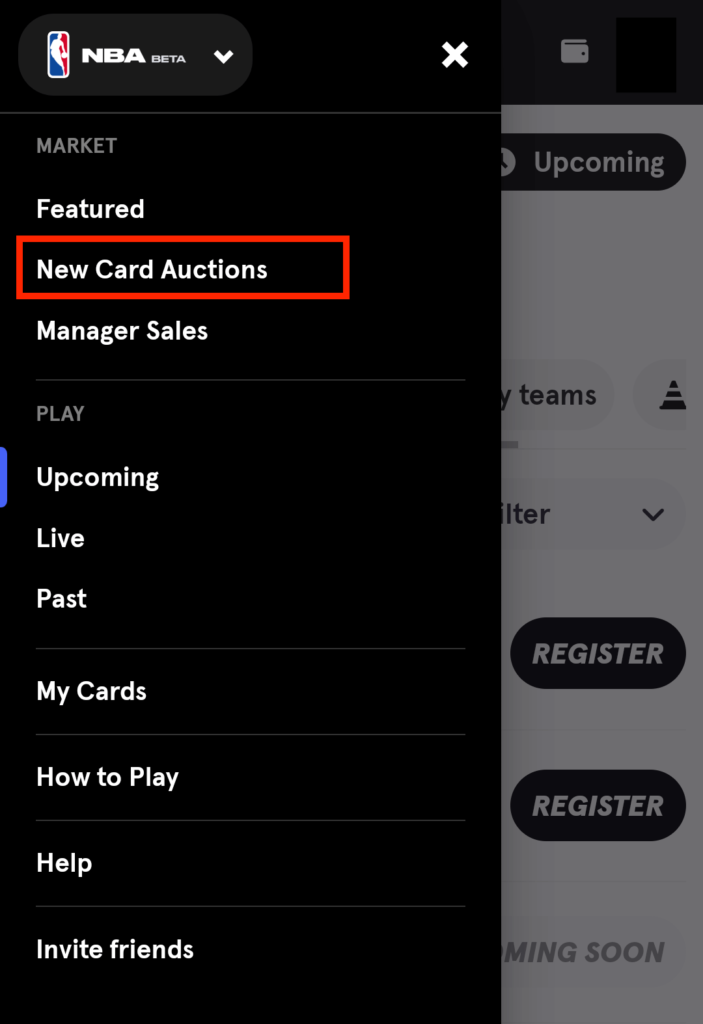This screenshot has width=703, height=1024.
Task: Open Past games
Action: [x=62, y=599]
